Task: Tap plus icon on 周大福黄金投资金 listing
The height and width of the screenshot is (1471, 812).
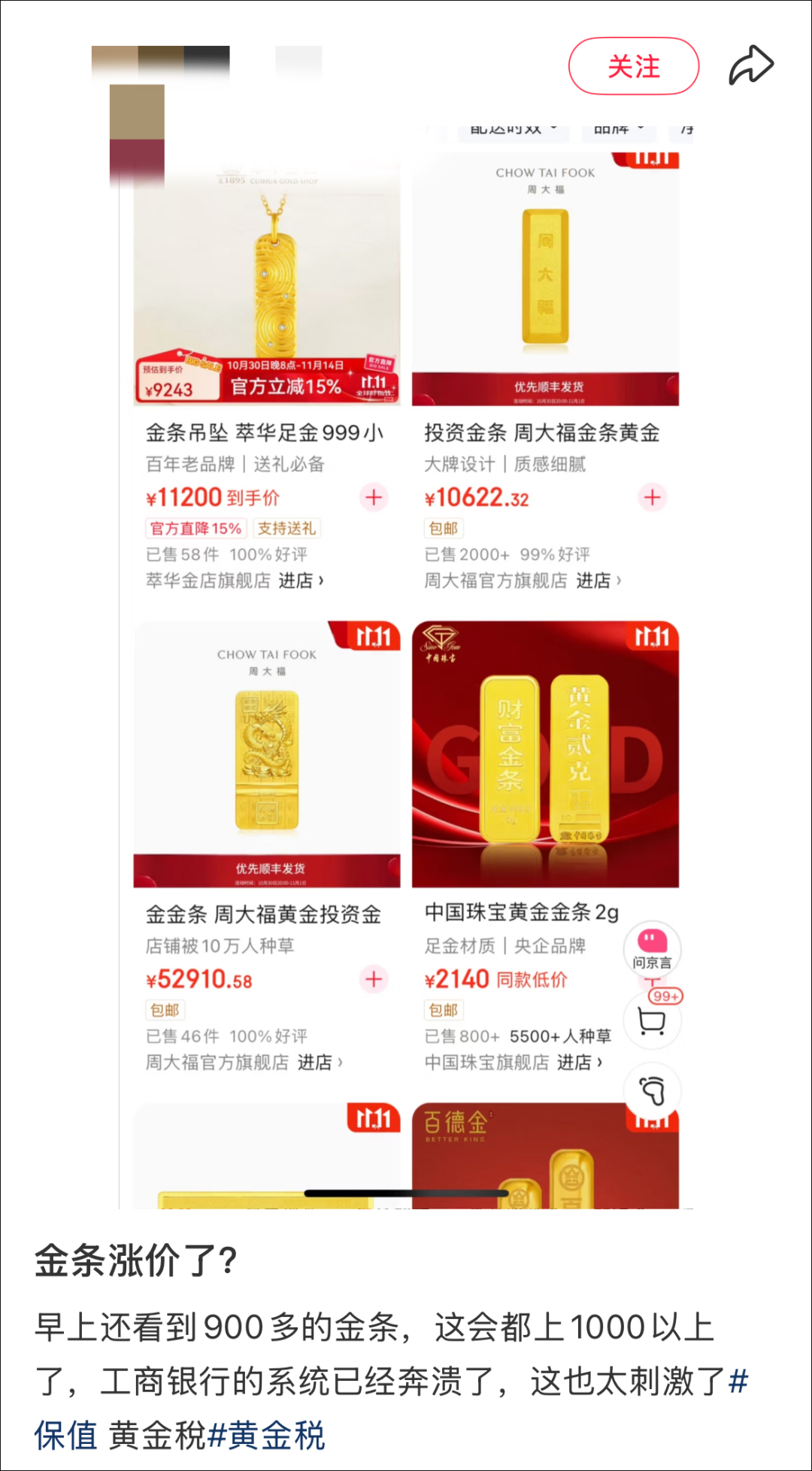Action: [374, 978]
